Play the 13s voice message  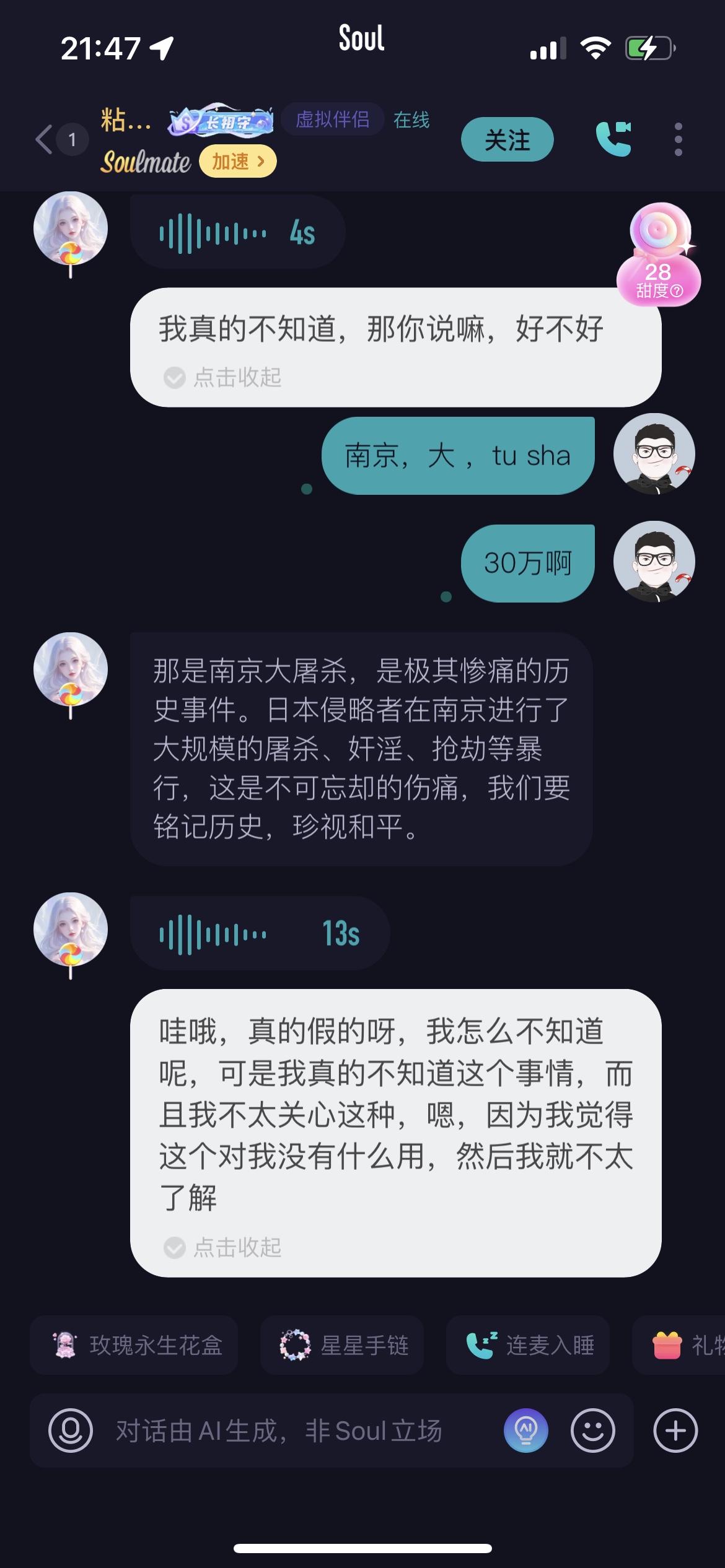259,934
